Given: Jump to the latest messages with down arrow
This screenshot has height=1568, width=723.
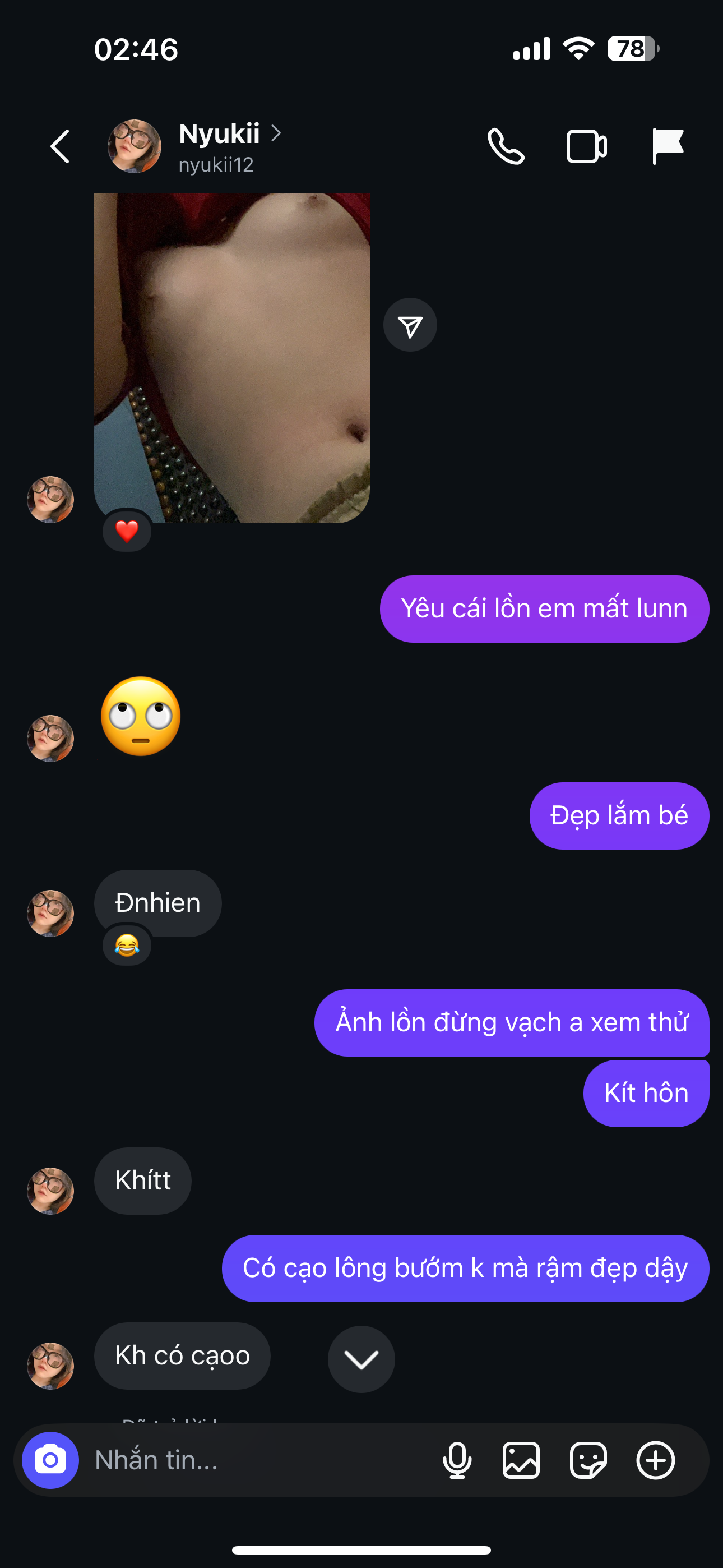Looking at the screenshot, I should tap(361, 1359).
